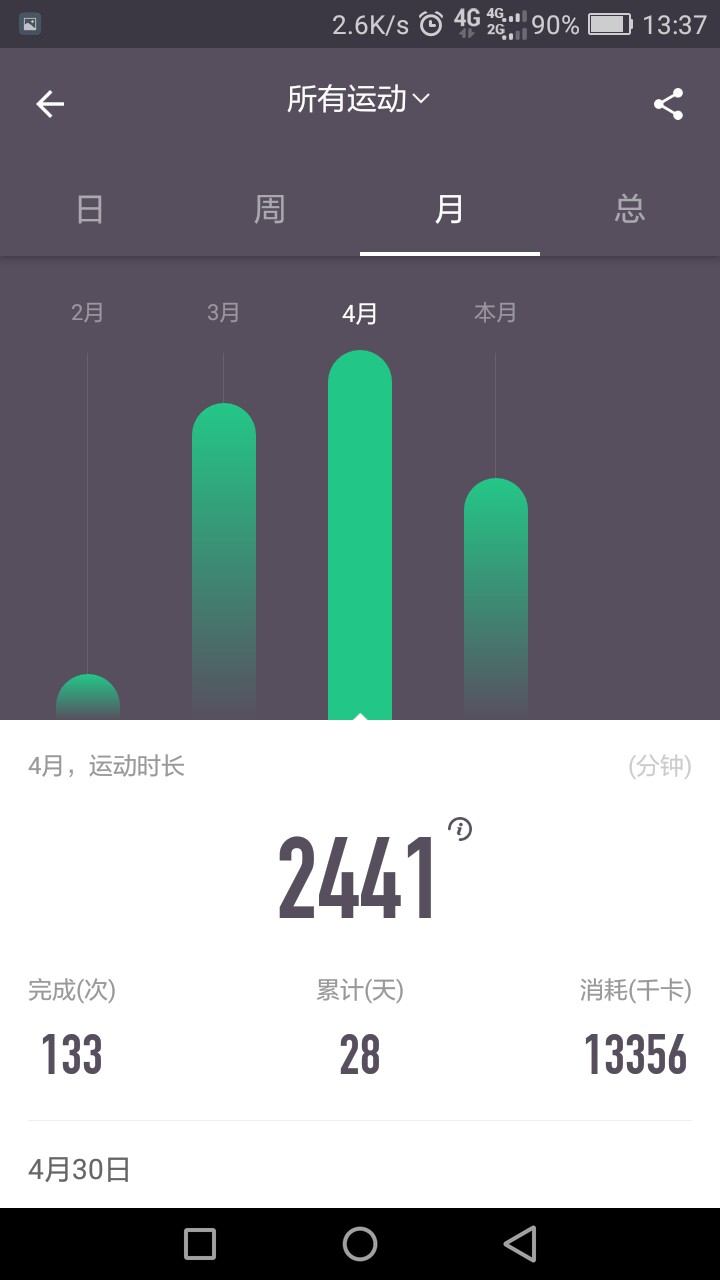Select the 3月 bar in the chart

224,561
